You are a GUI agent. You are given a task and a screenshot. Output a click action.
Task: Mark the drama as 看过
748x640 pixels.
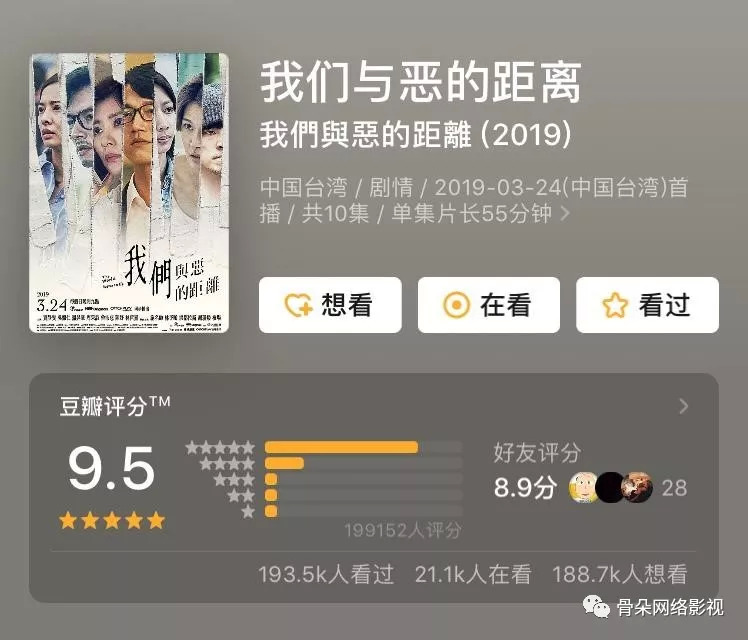647,305
